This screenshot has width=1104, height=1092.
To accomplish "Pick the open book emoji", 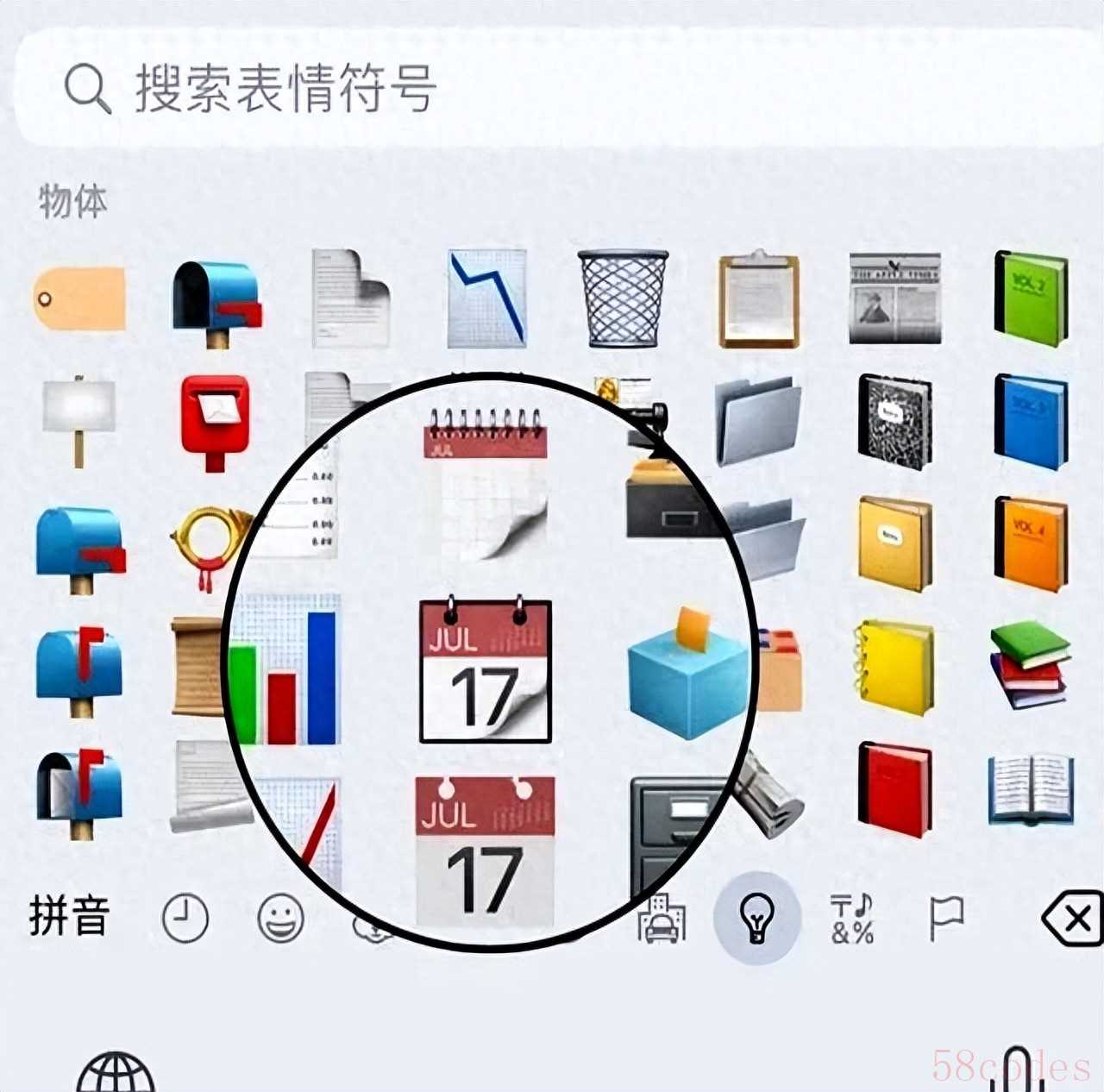I will [x=1031, y=788].
